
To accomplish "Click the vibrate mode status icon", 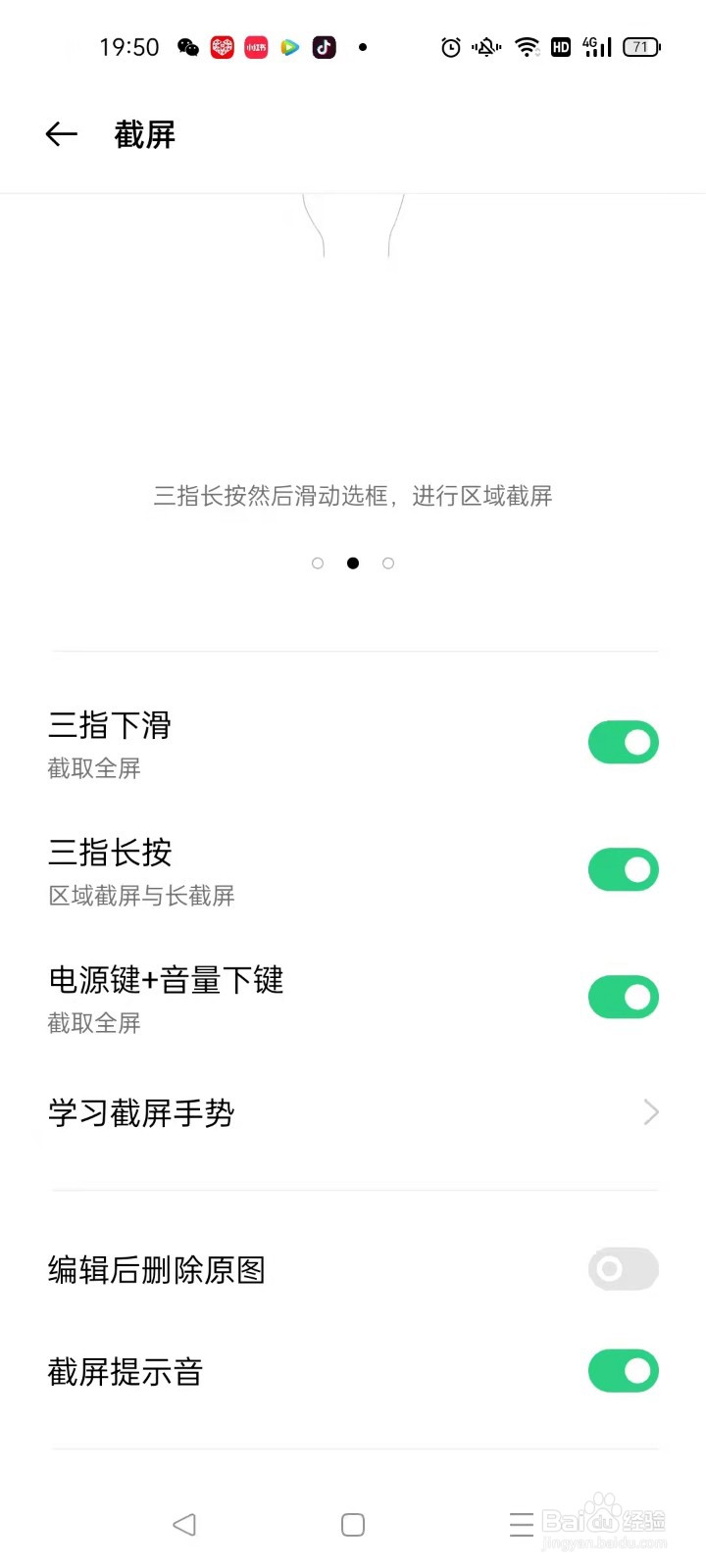I will pyautogui.click(x=486, y=47).
